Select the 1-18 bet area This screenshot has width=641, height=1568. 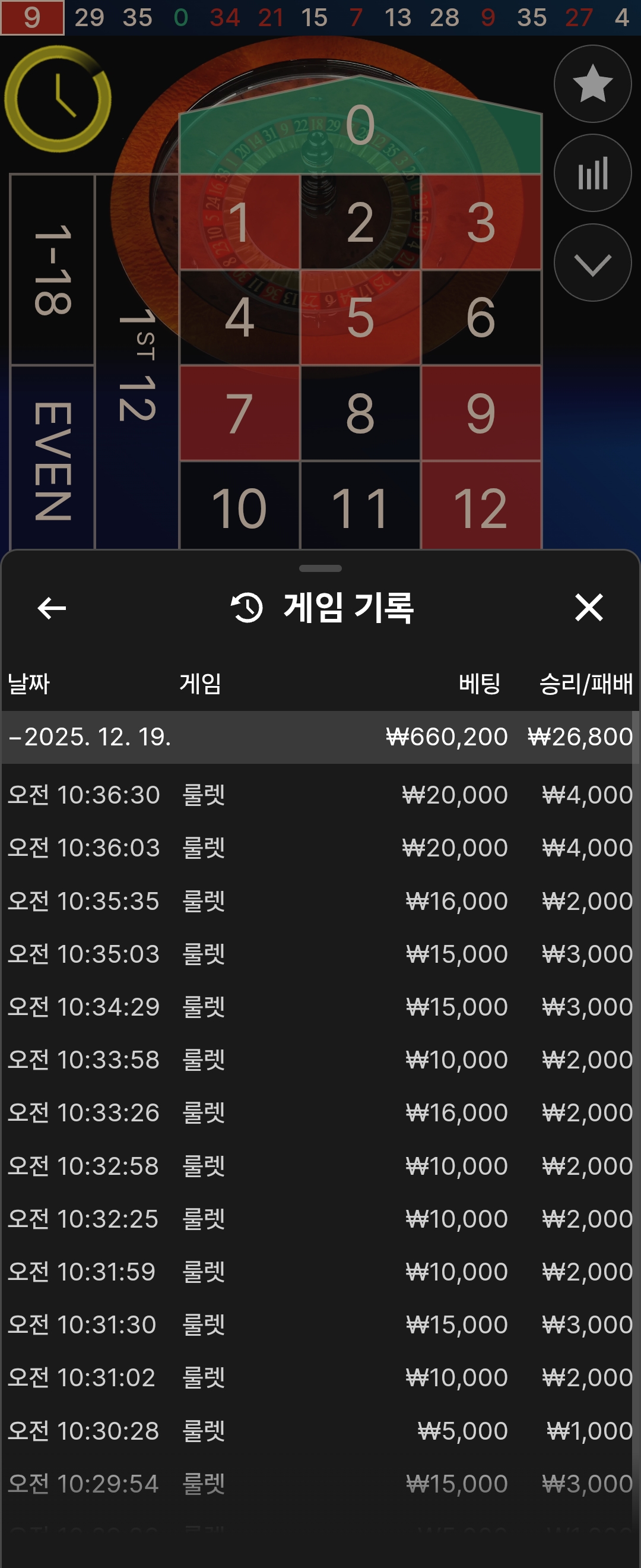pyautogui.click(x=53, y=270)
